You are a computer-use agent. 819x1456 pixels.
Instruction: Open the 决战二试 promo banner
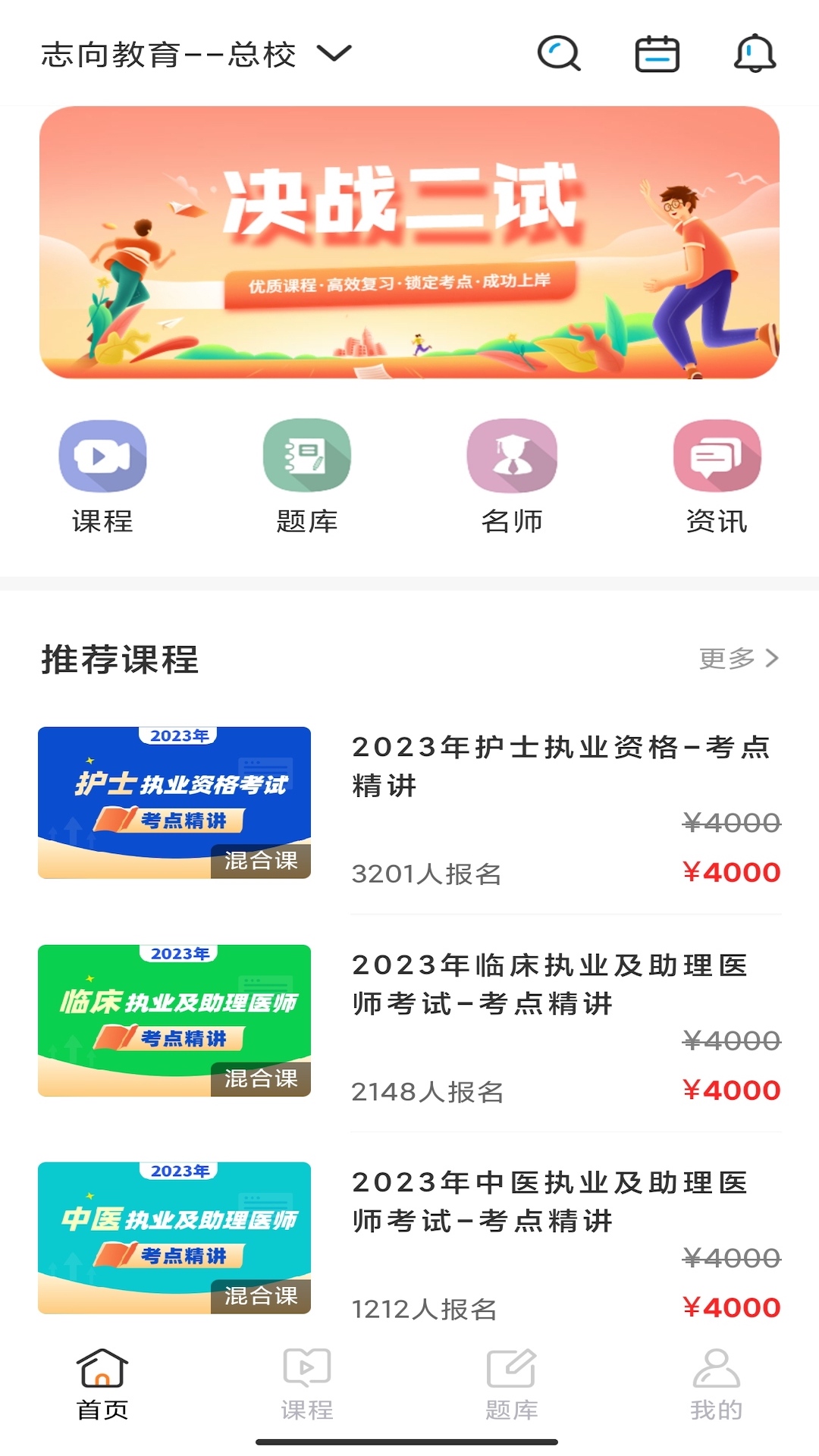click(x=409, y=243)
